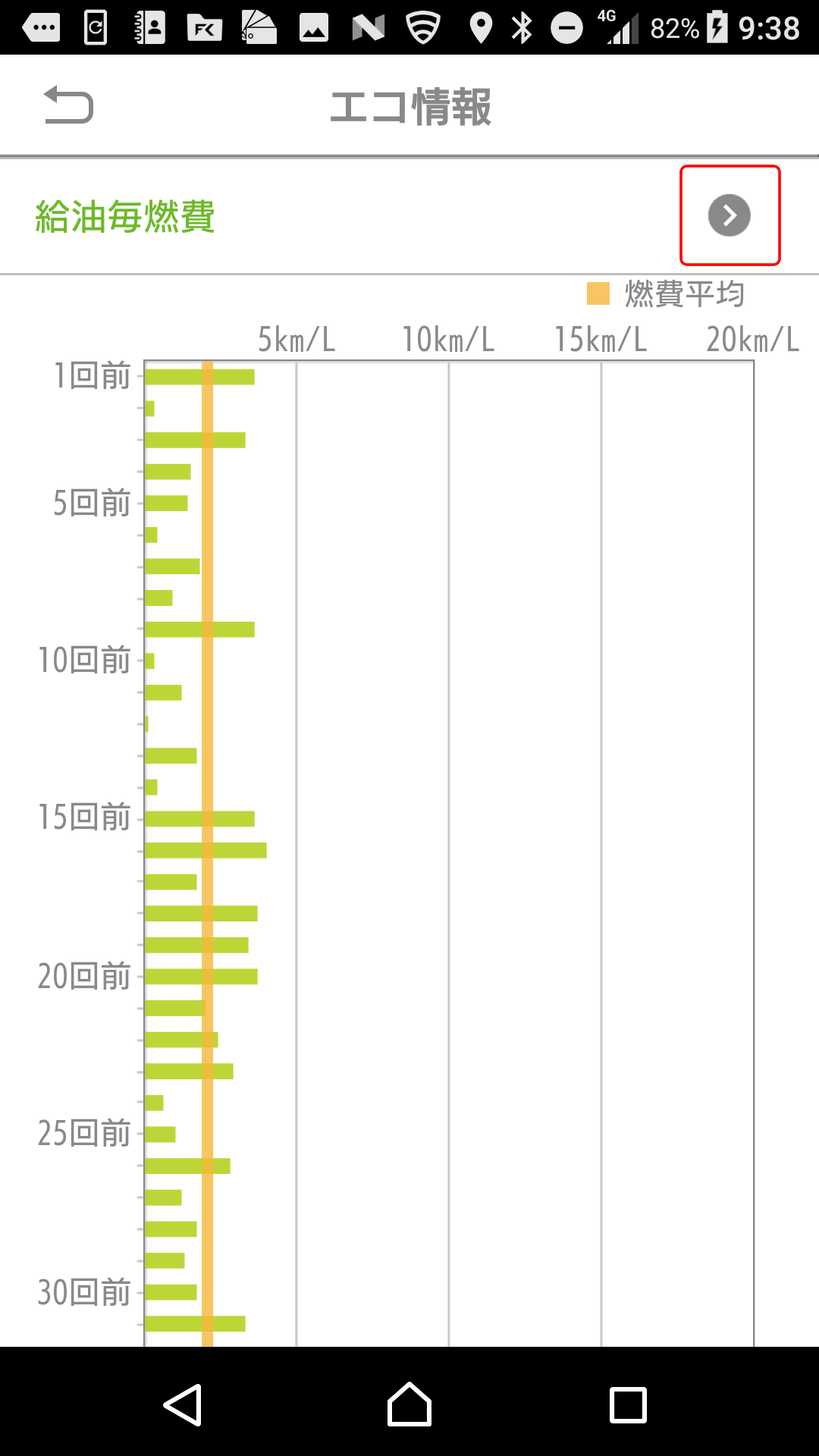Open the 給油毎燃費 chevron arrow
The image size is (819, 1456).
(730, 215)
